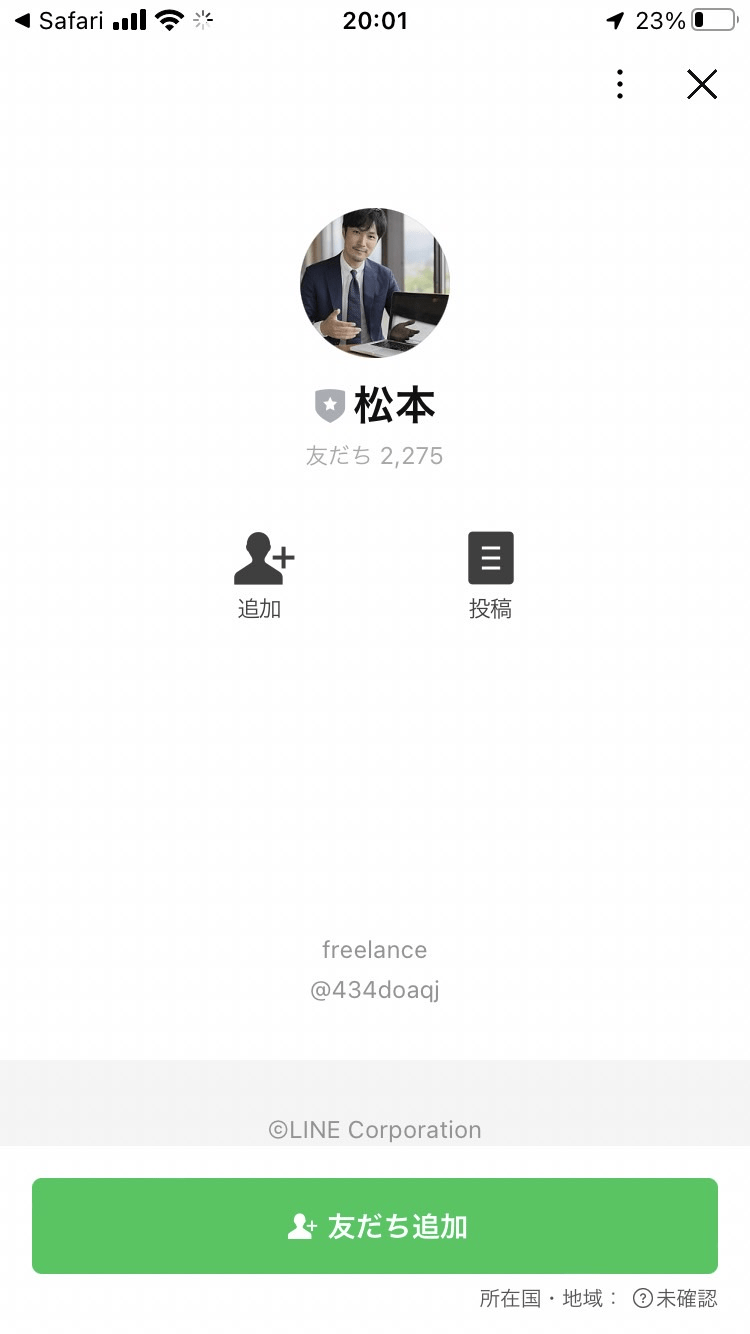Tap the 20:01 clock in status bar
Viewport: 750px width, 1334px height.
pyautogui.click(x=375, y=20)
